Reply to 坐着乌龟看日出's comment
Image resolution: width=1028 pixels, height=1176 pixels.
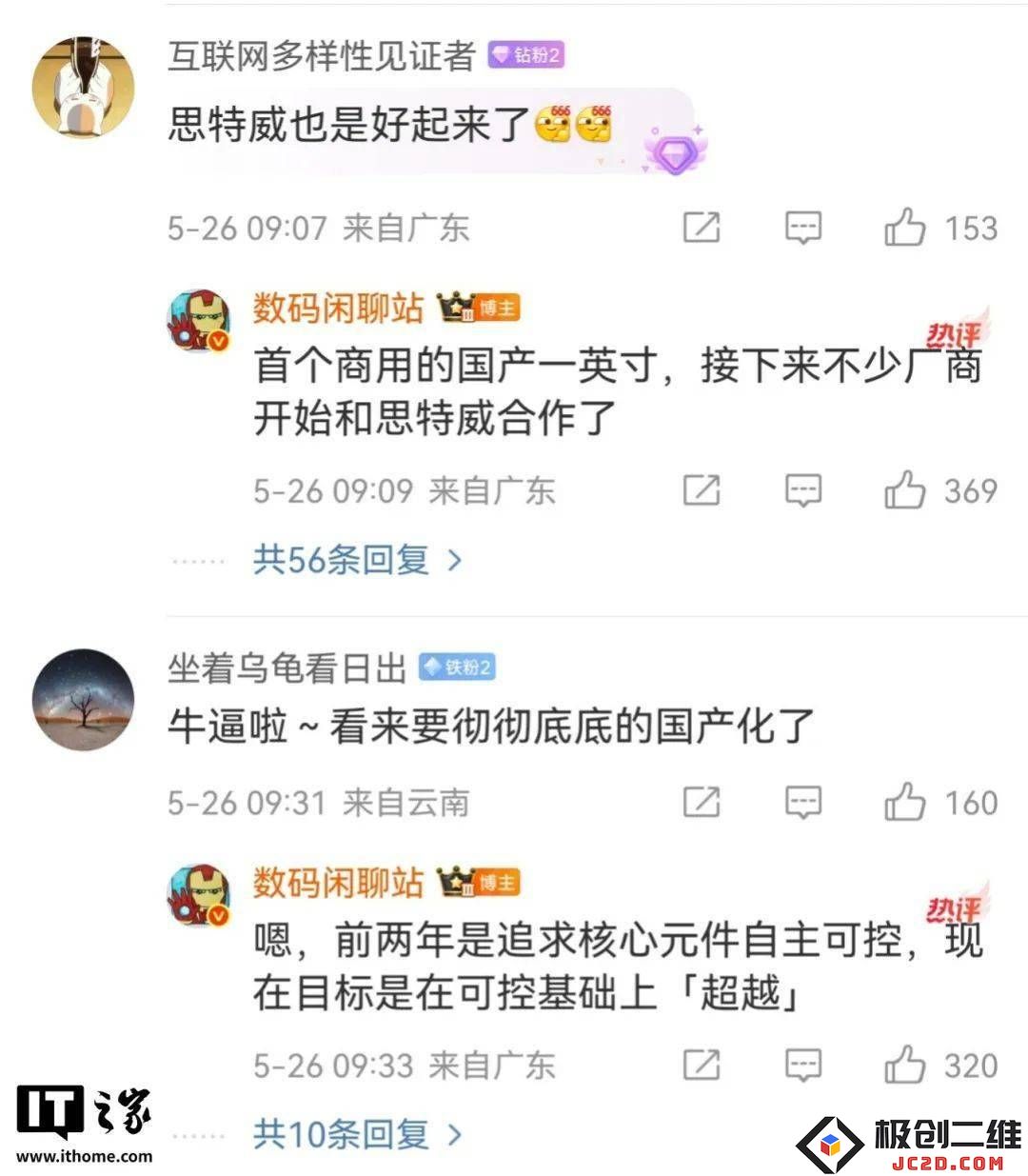click(x=802, y=802)
